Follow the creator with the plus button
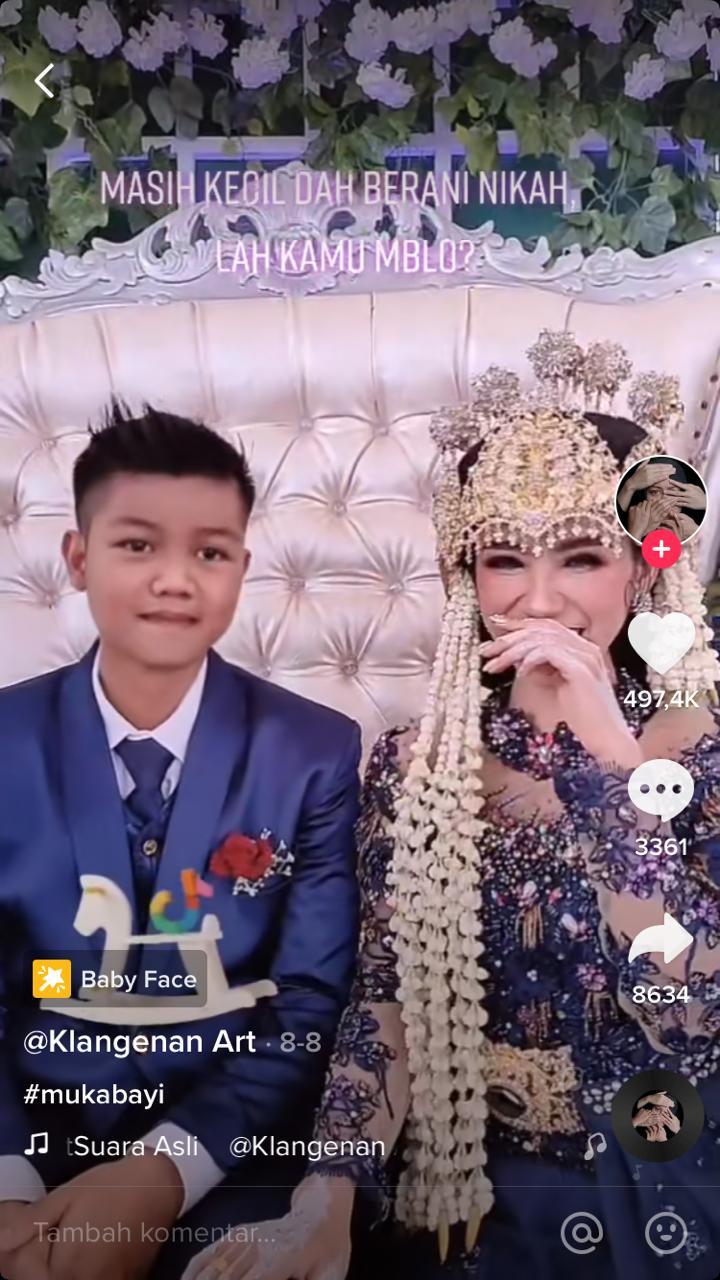This screenshot has width=720, height=1280. click(661, 549)
